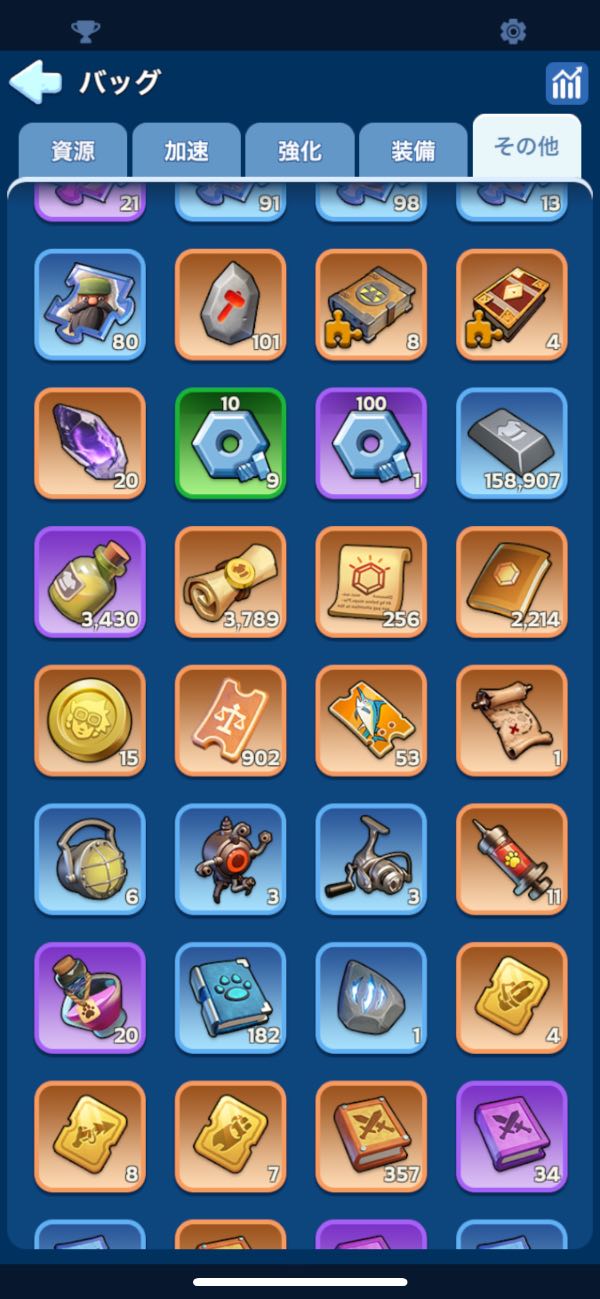Select the rolled scroll item with 3,789

click(231, 582)
